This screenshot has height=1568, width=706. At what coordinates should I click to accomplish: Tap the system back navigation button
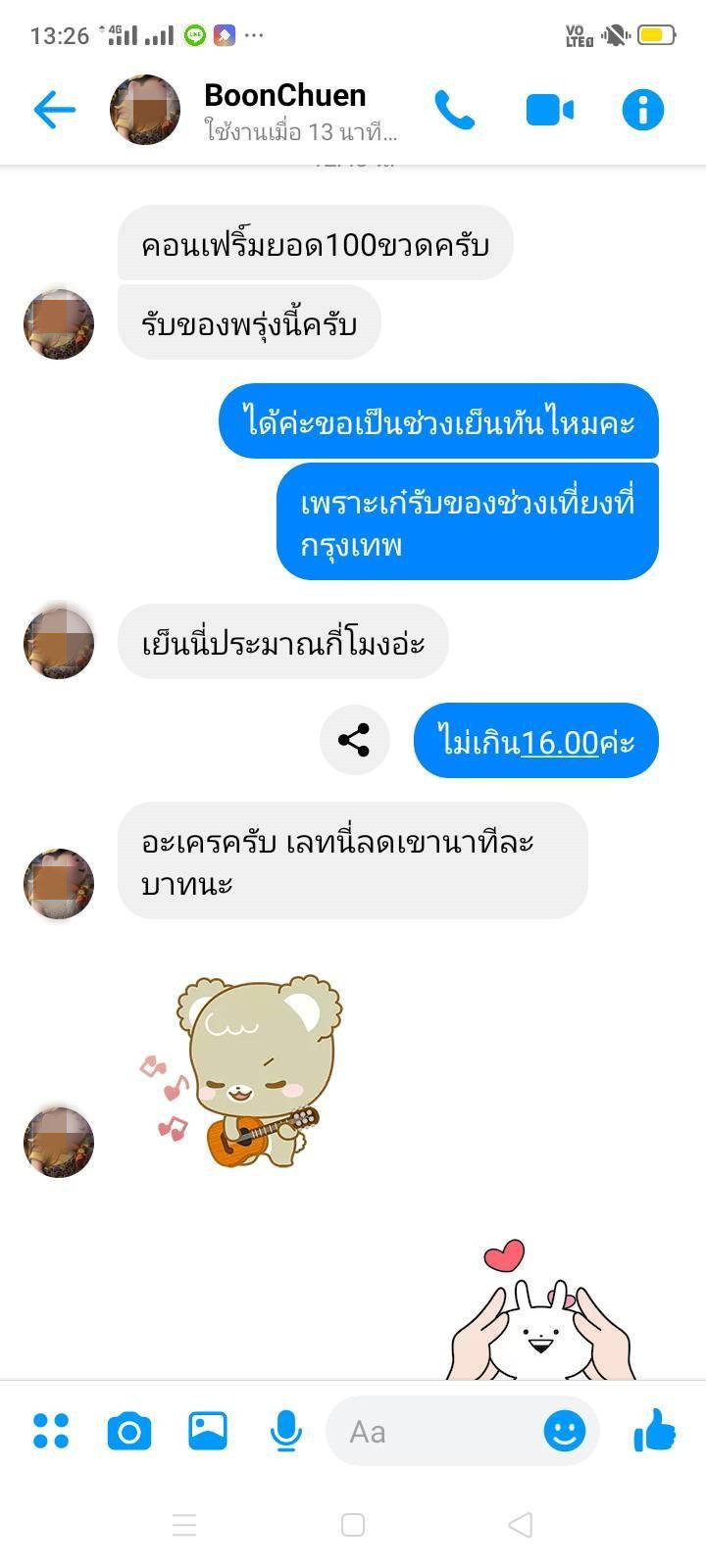(521, 1525)
